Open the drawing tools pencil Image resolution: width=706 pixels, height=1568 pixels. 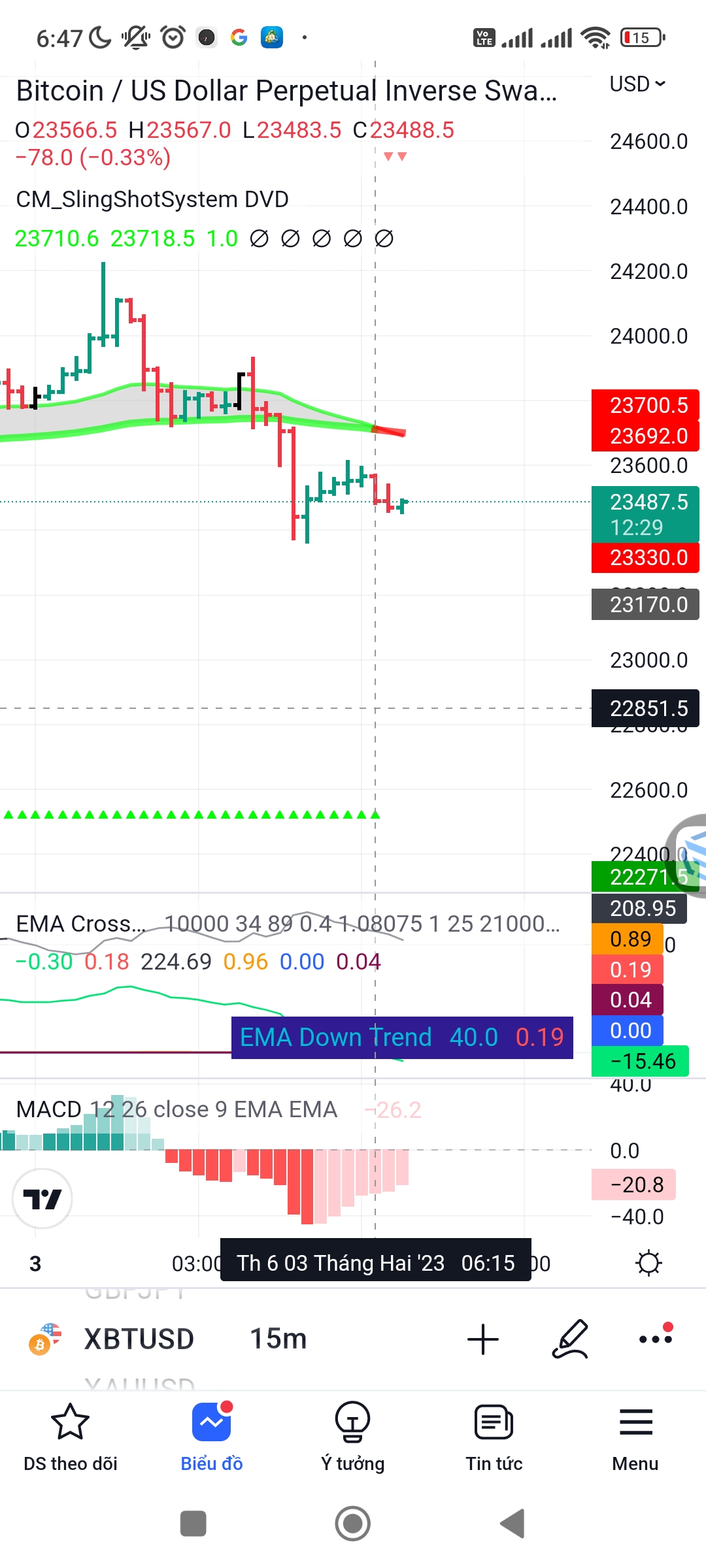pos(570,1339)
